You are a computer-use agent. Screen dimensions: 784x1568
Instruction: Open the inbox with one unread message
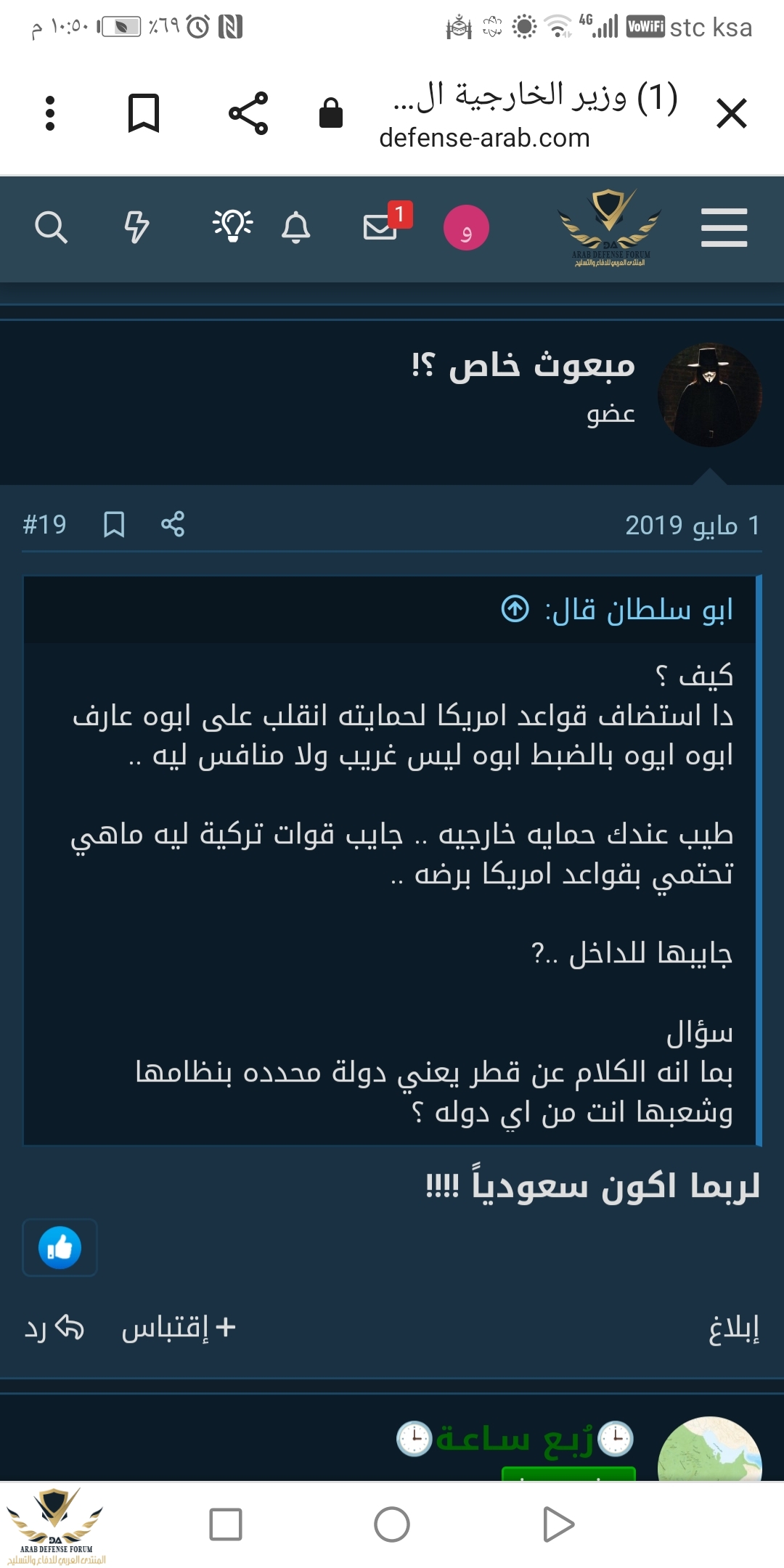pyautogui.click(x=380, y=227)
